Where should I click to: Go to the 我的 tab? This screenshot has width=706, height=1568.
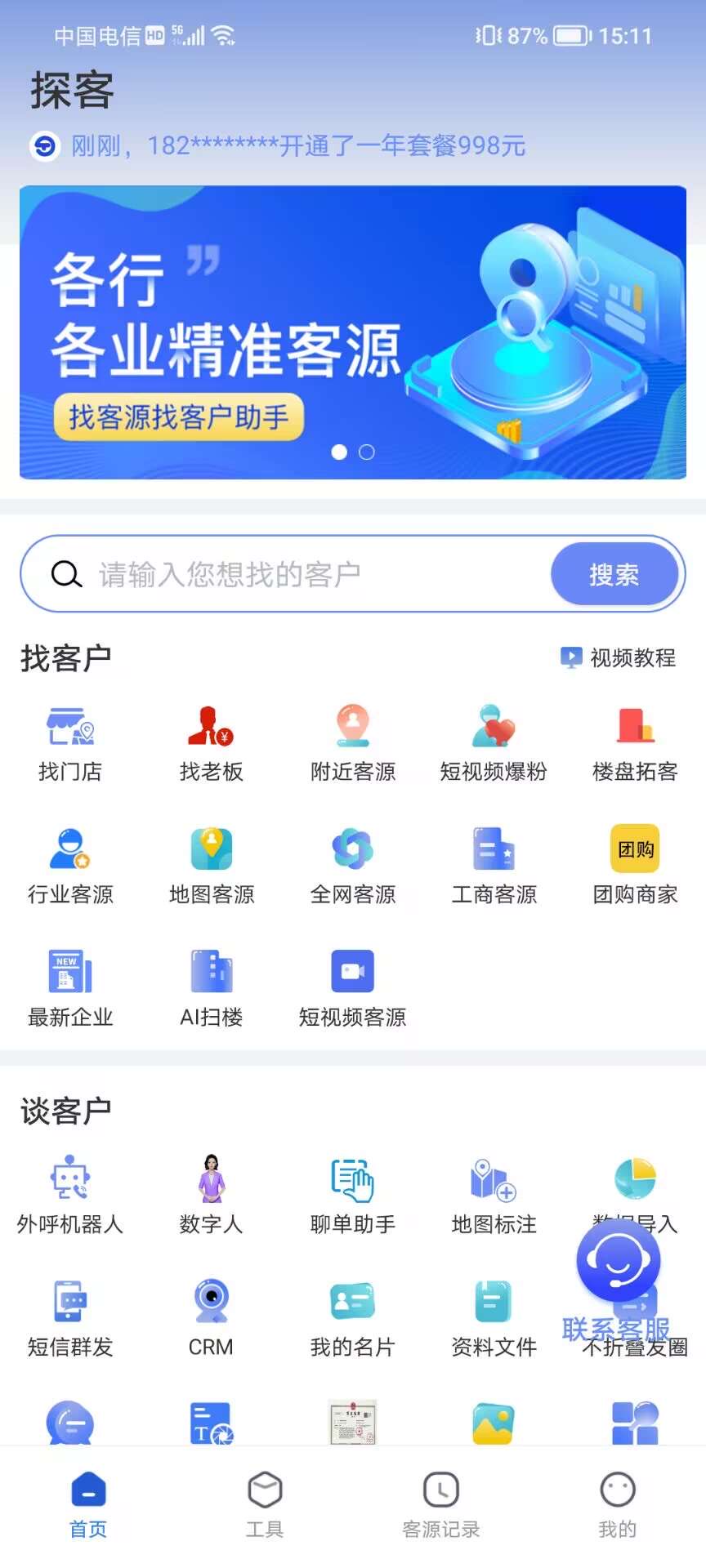point(617,1504)
